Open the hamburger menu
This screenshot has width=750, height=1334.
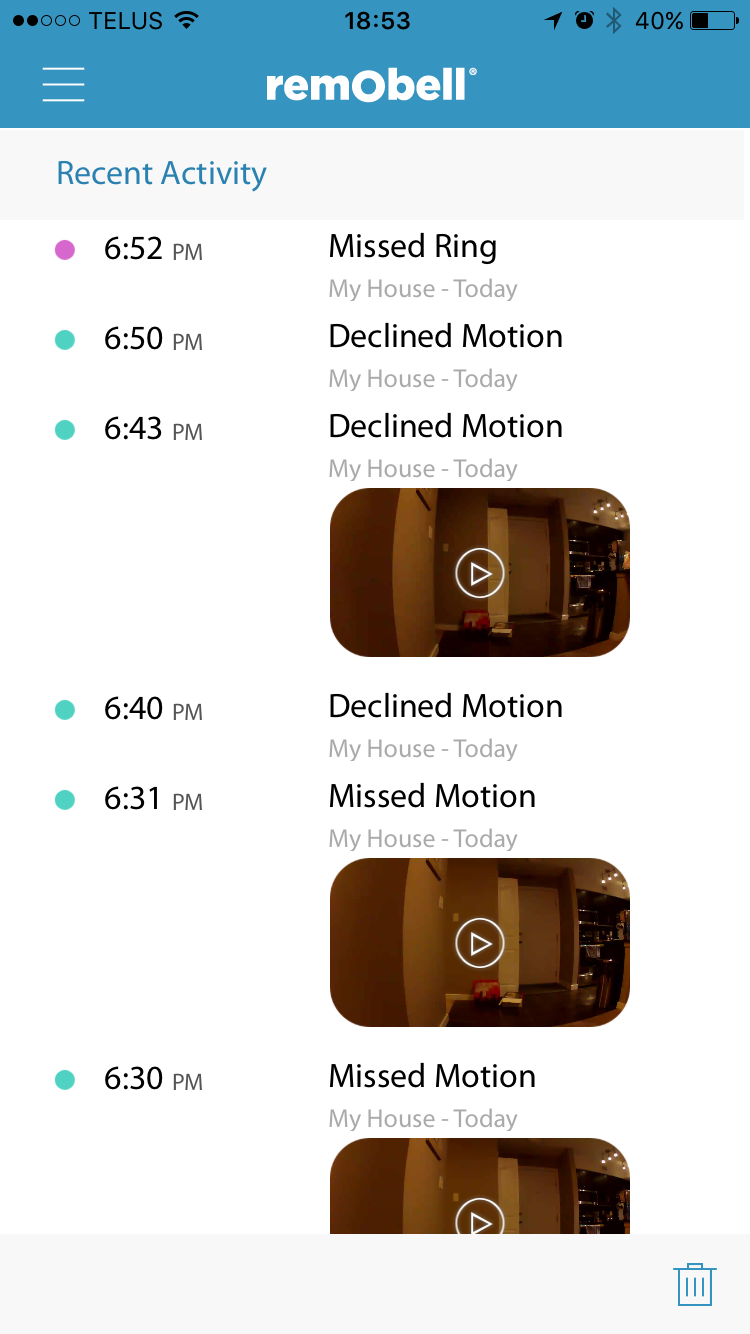tap(63, 84)
